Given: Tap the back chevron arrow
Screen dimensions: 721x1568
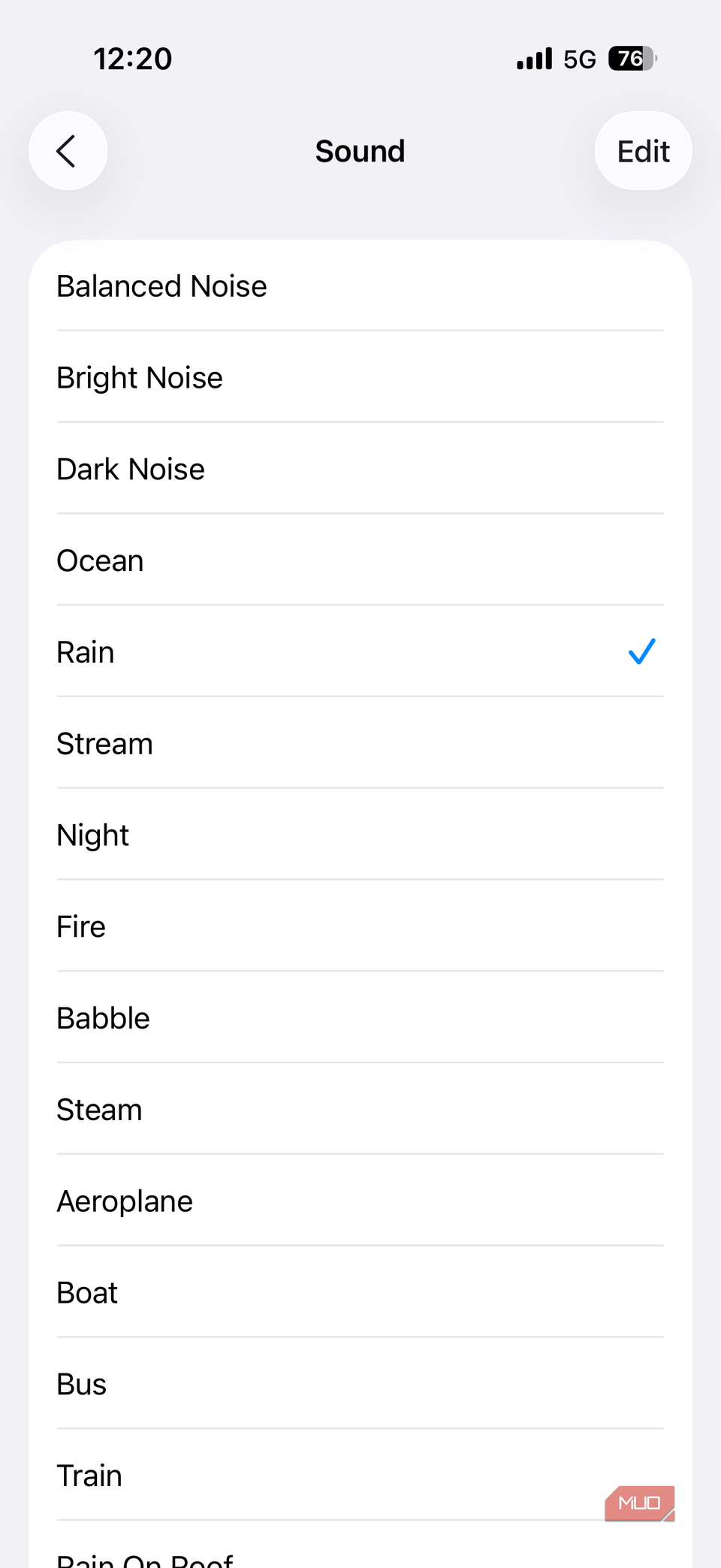Looking at the screenshot, I should click(68, 150).
